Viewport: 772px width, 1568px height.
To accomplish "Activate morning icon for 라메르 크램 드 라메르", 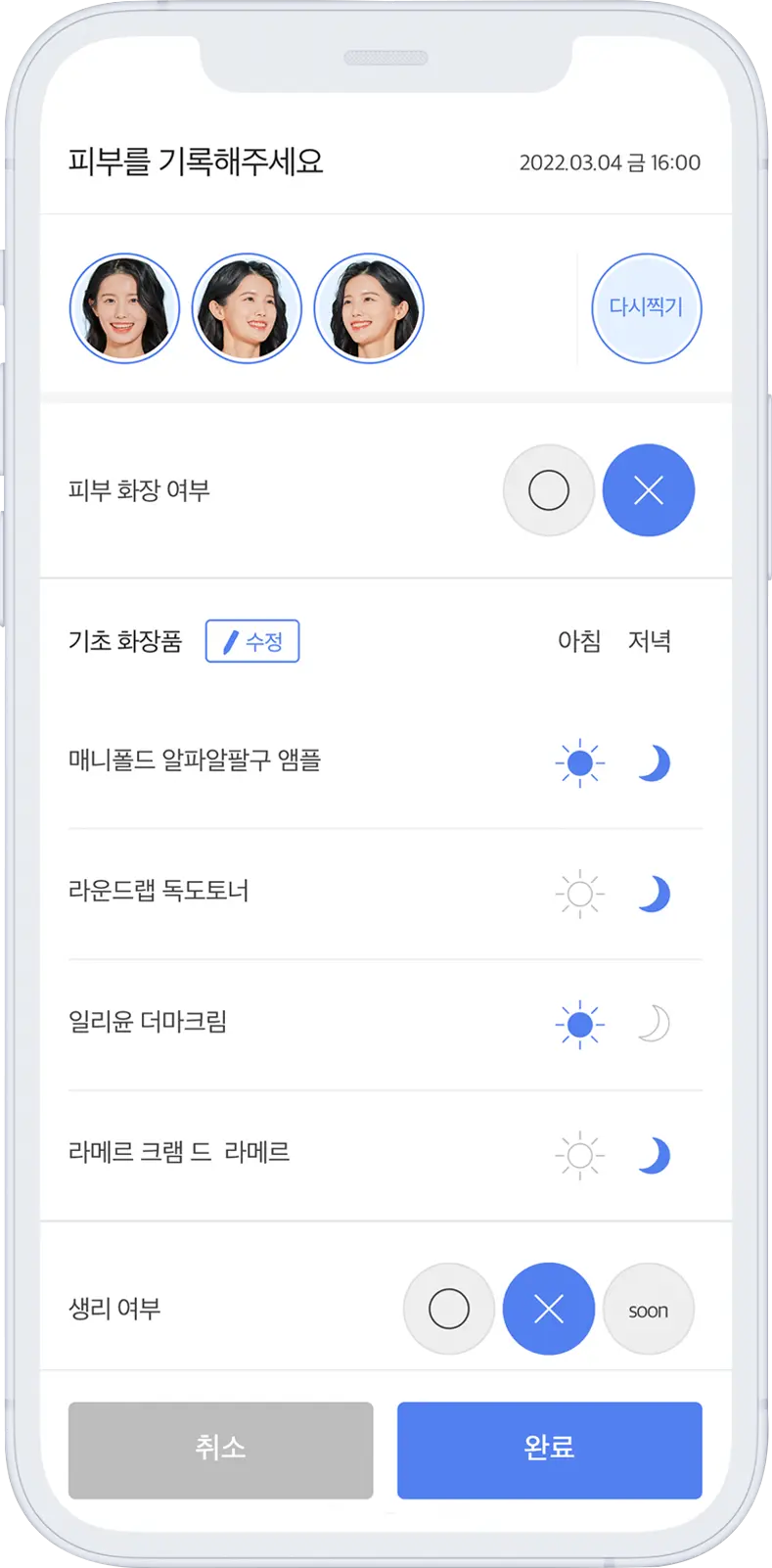I will (580, 1153).
